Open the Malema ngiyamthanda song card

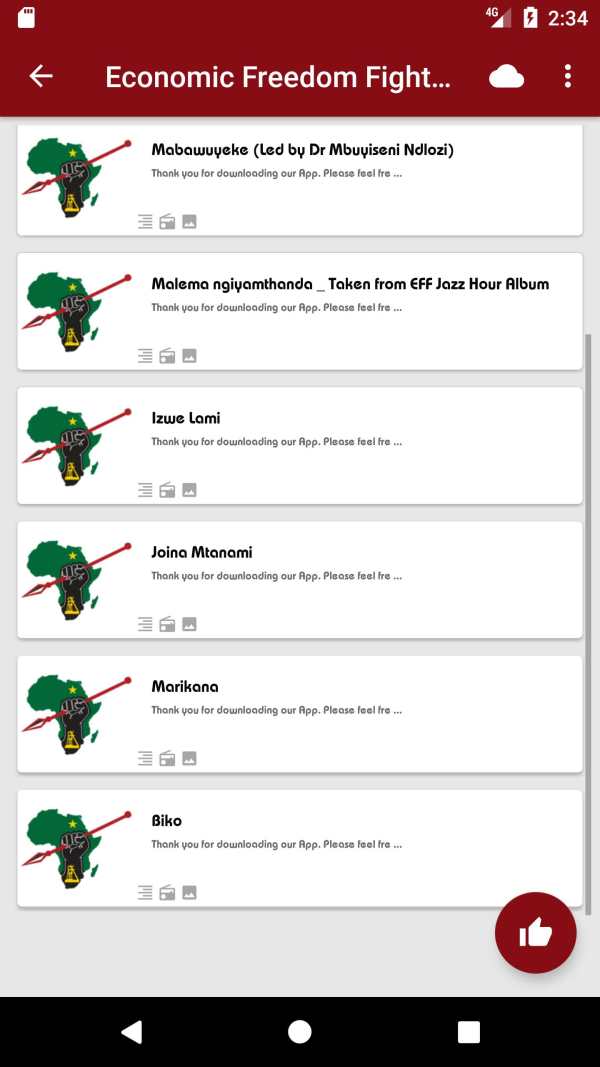[300, 312]
